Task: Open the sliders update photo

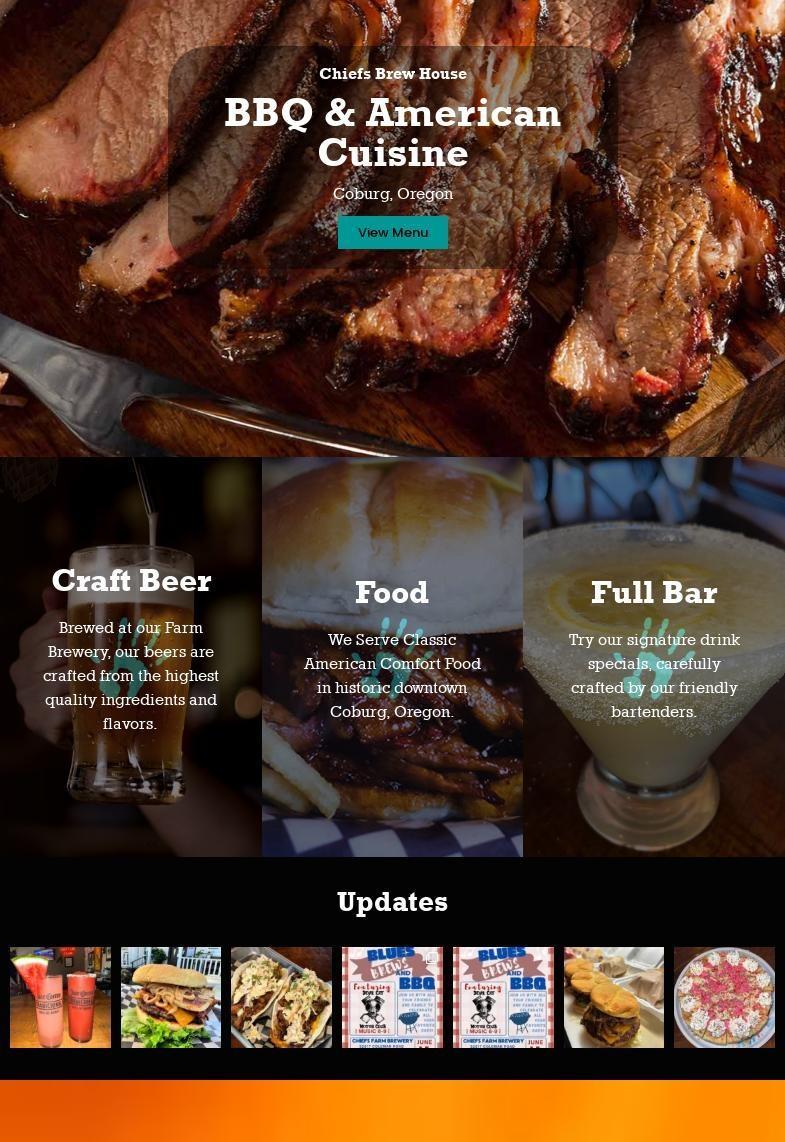Action: point(614,997)
